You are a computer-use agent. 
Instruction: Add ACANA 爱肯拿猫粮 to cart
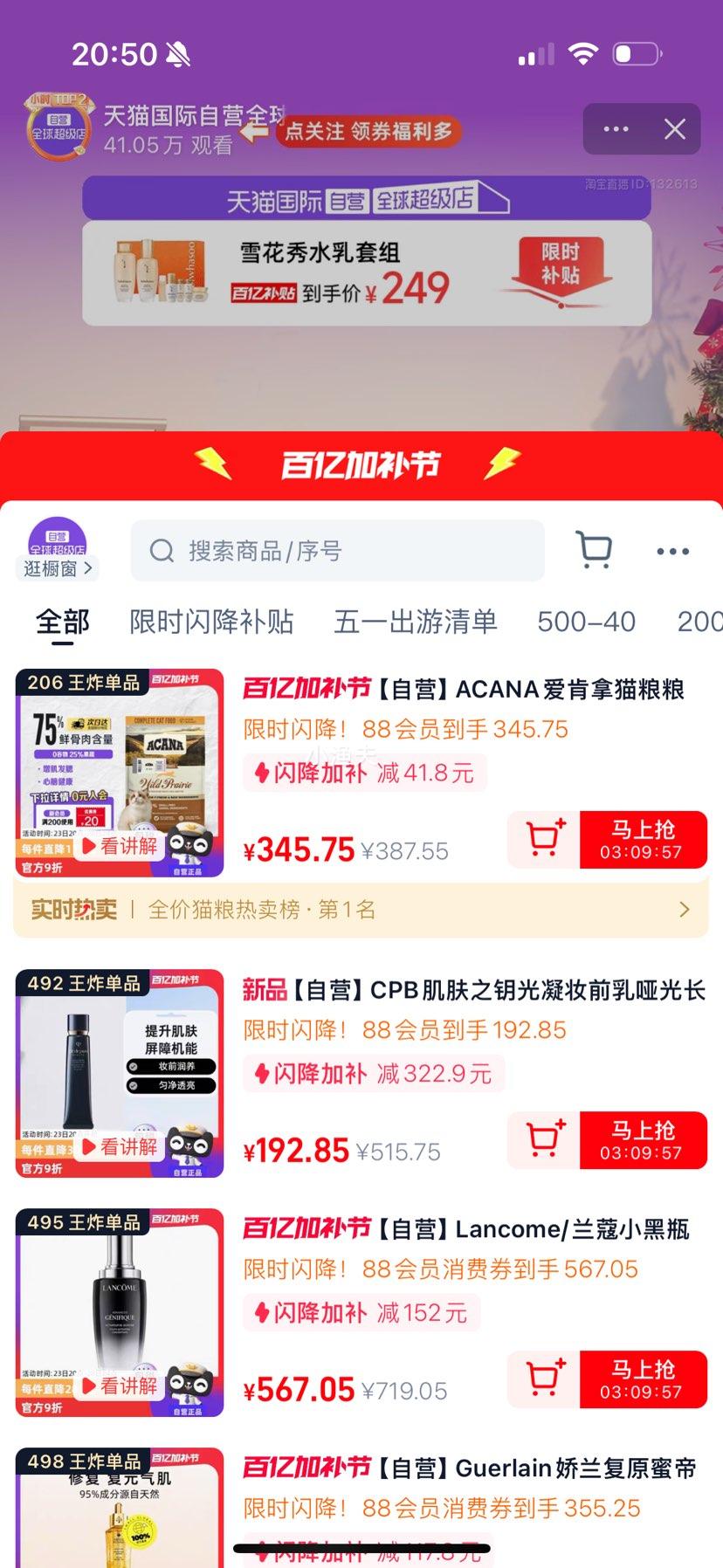click(x=545, y=840)
